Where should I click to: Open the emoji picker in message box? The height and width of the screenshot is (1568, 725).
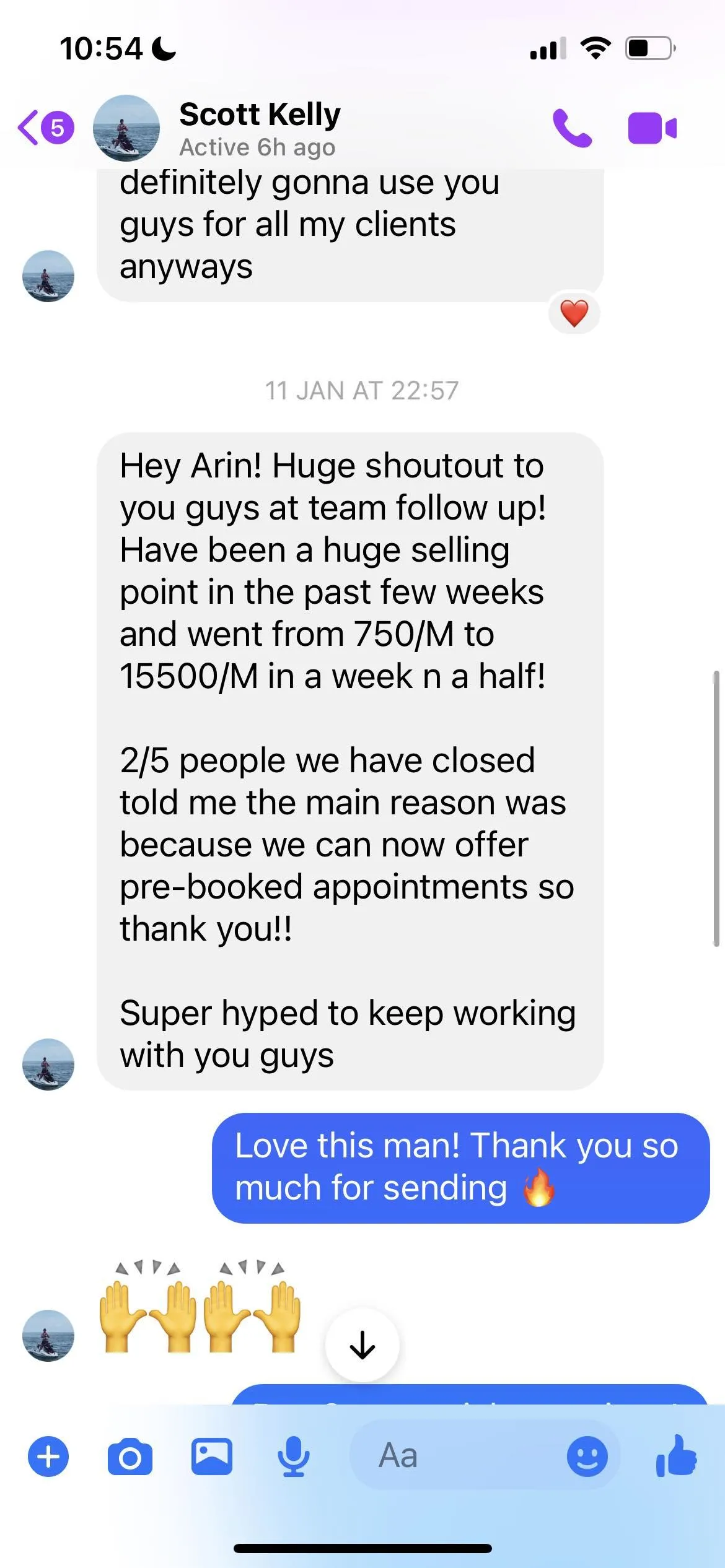587,1457
